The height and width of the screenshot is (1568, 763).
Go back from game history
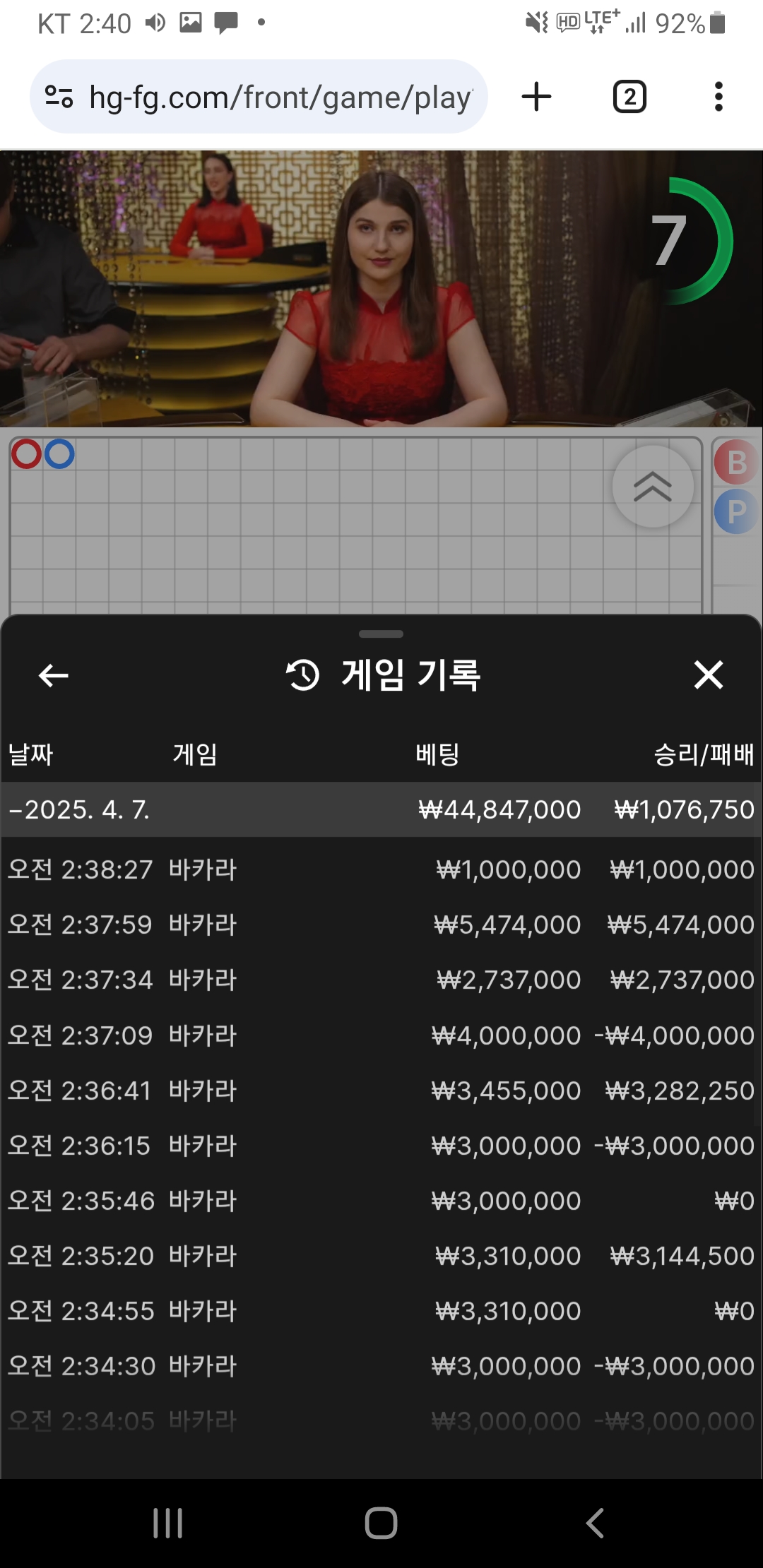tap(54, 675)
